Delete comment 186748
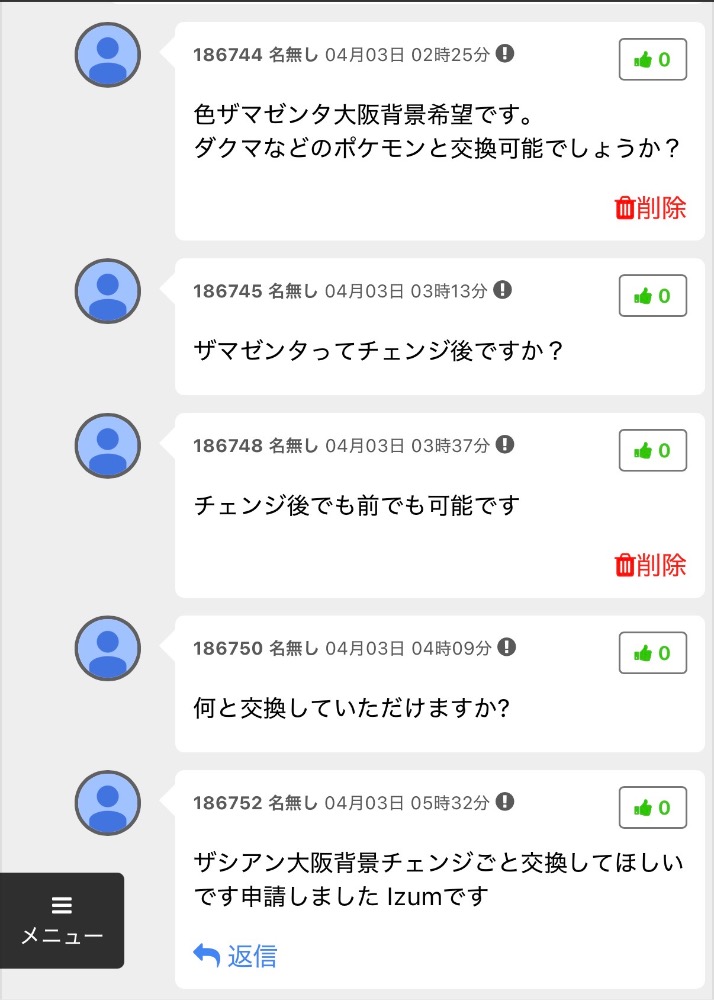Screen dimensions: 714x1000 (650, 565)
